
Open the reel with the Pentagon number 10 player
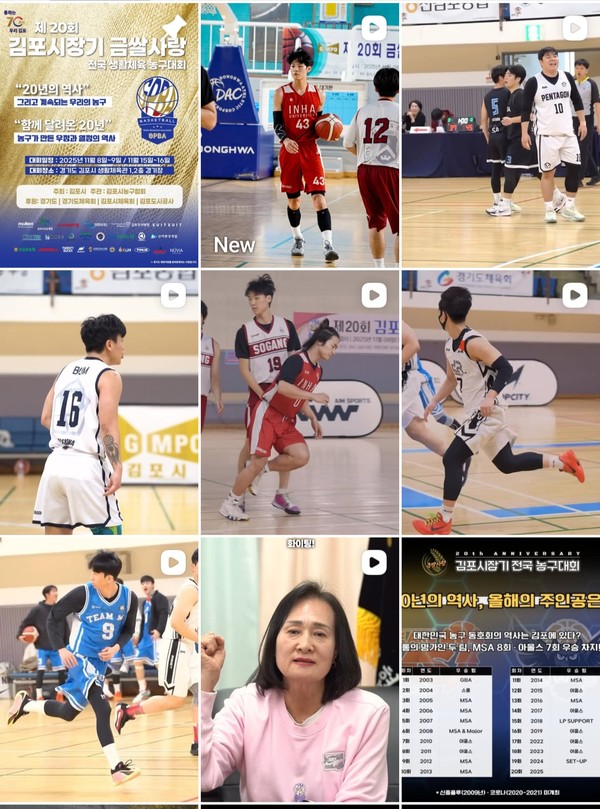[500, 134]
